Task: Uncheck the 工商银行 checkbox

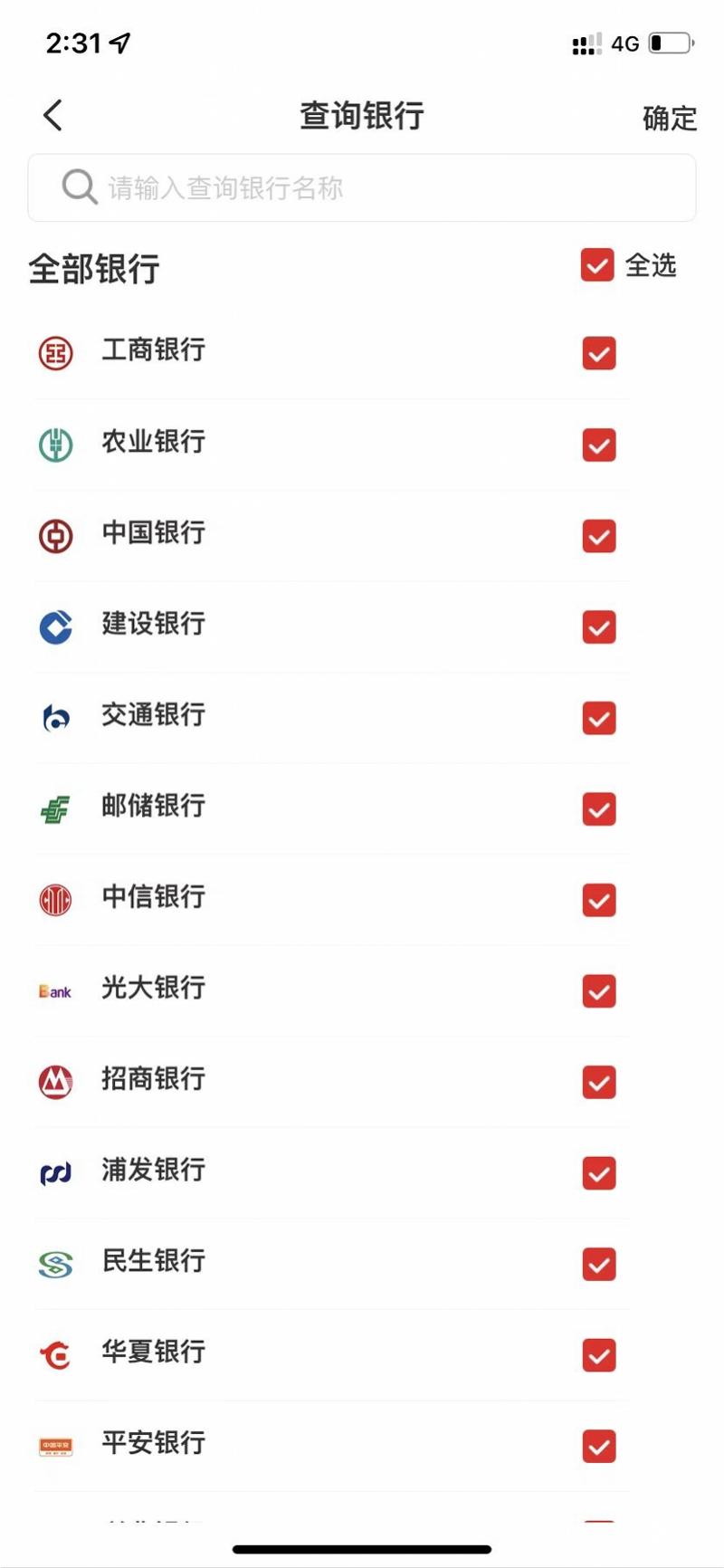Action: (598, 353)
